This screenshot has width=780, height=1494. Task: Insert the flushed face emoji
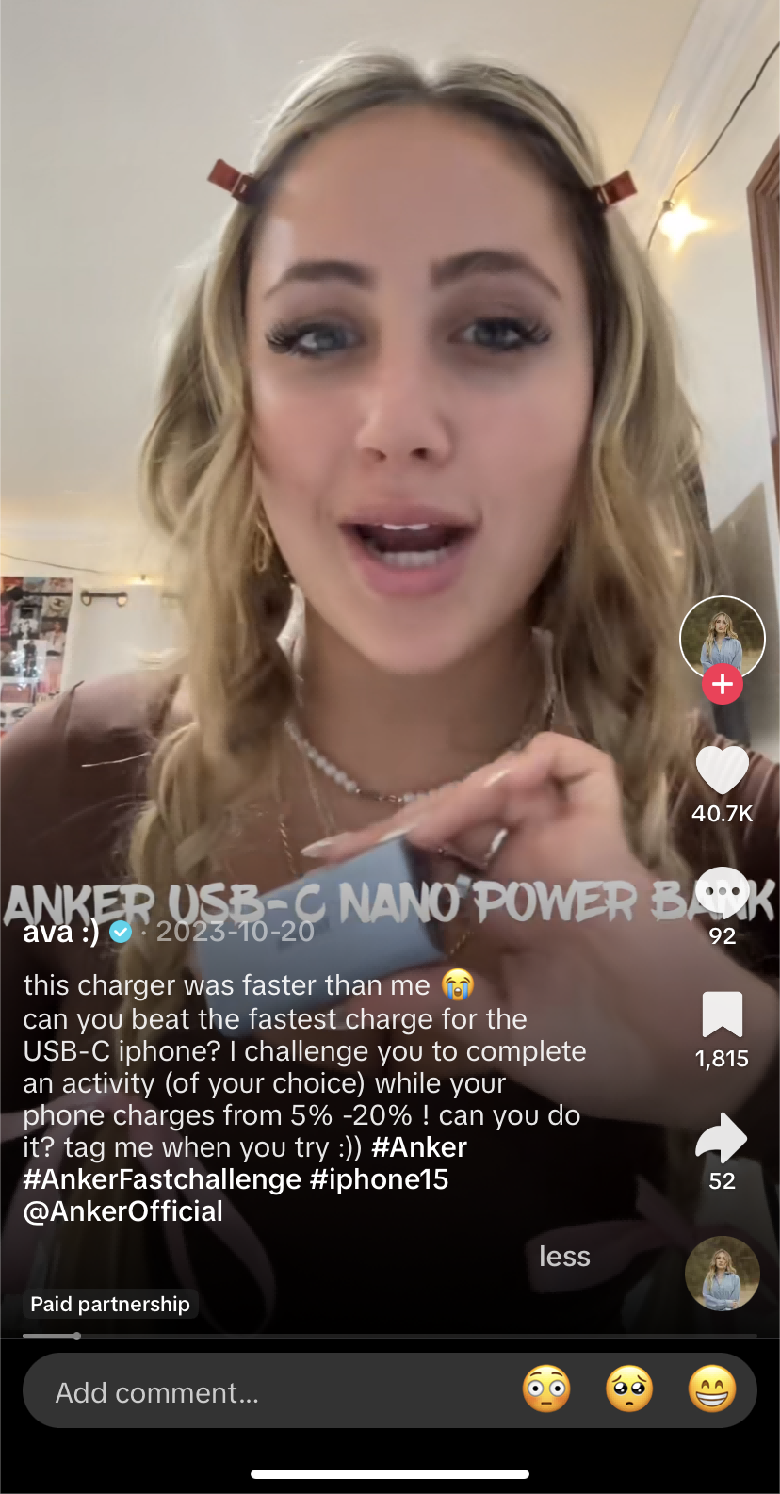click(547, 1390)
